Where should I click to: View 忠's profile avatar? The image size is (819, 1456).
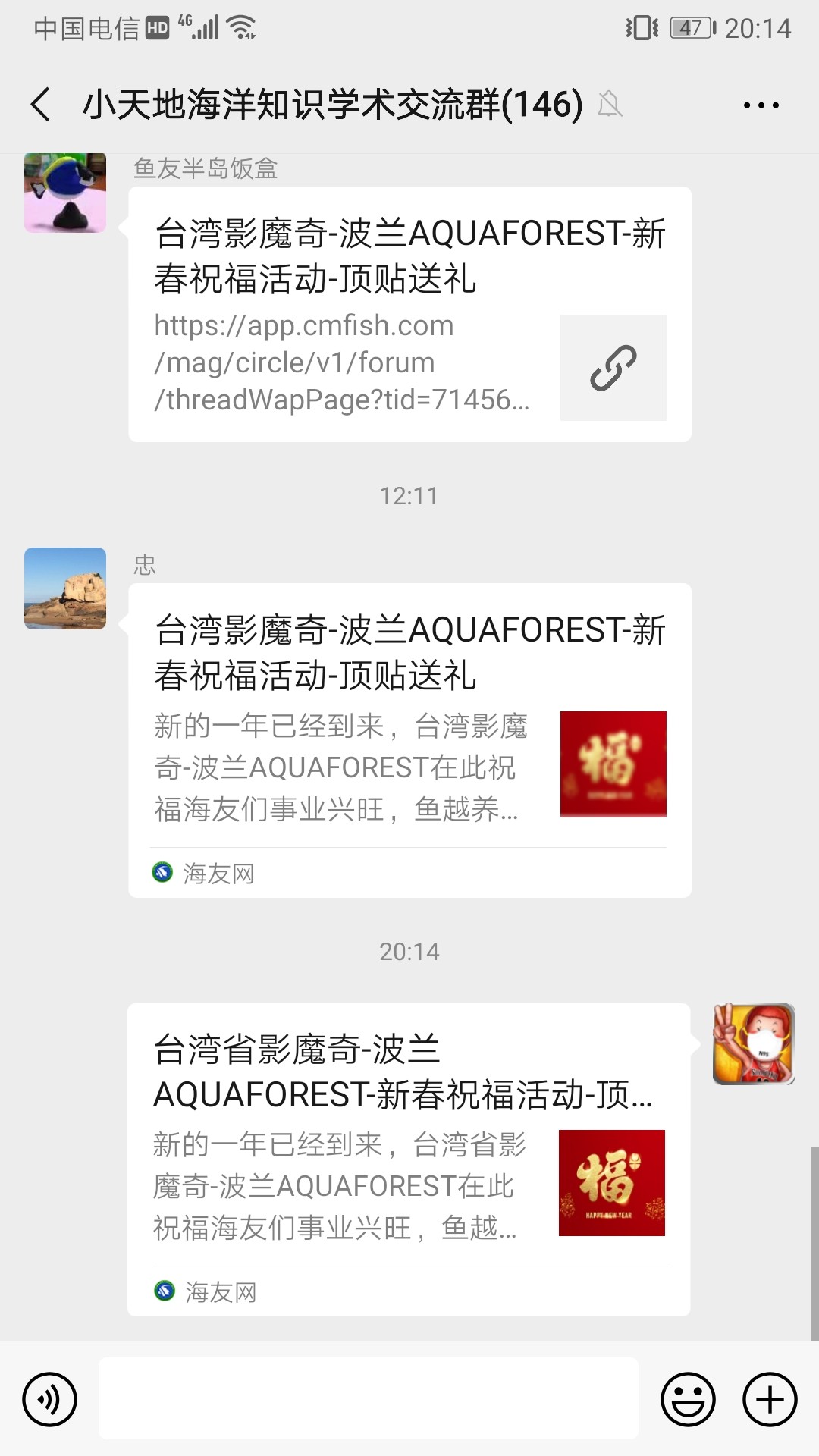pyautogui.click(x=65, y=588)
